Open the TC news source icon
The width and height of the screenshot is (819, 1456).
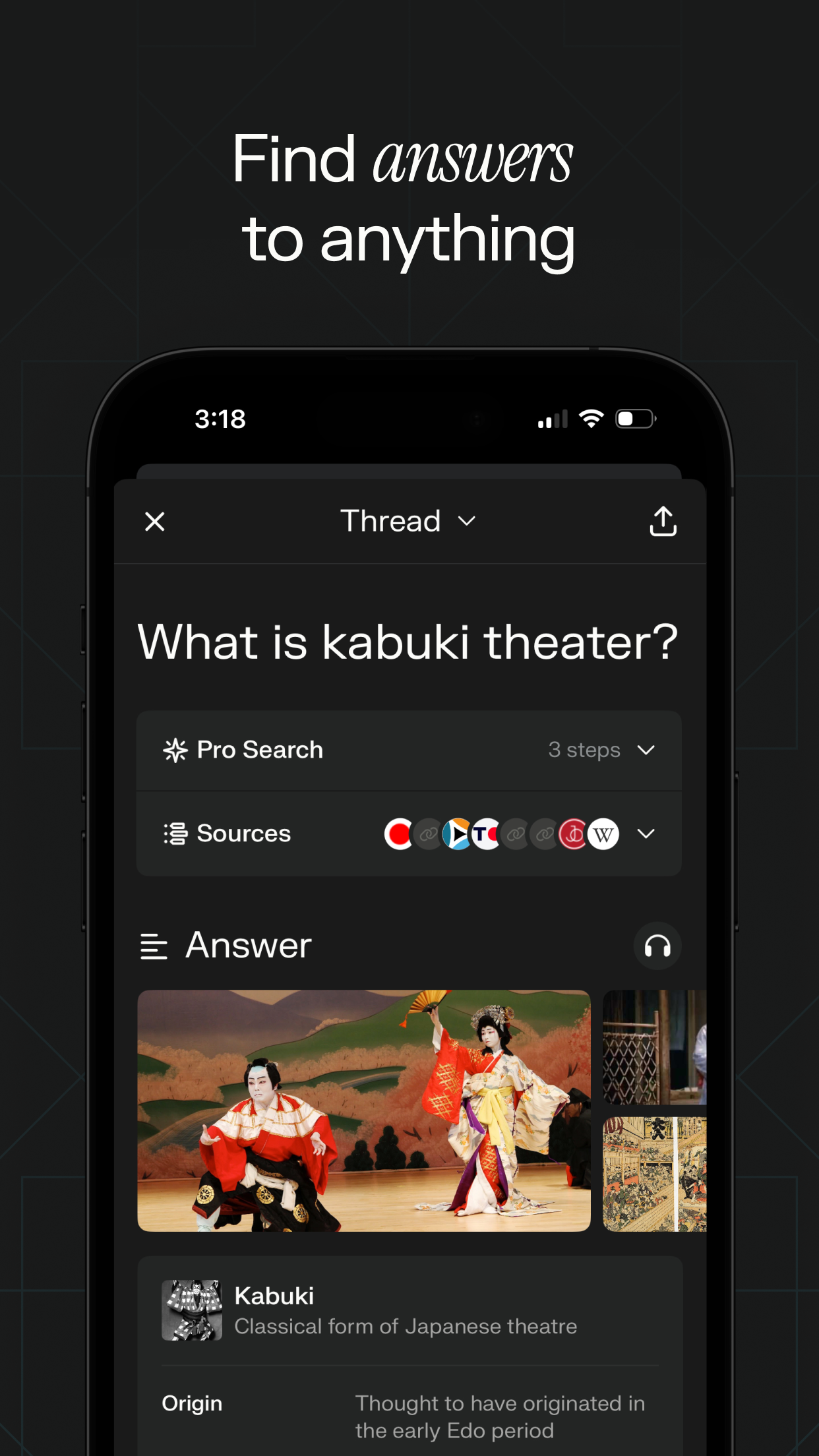487,833
